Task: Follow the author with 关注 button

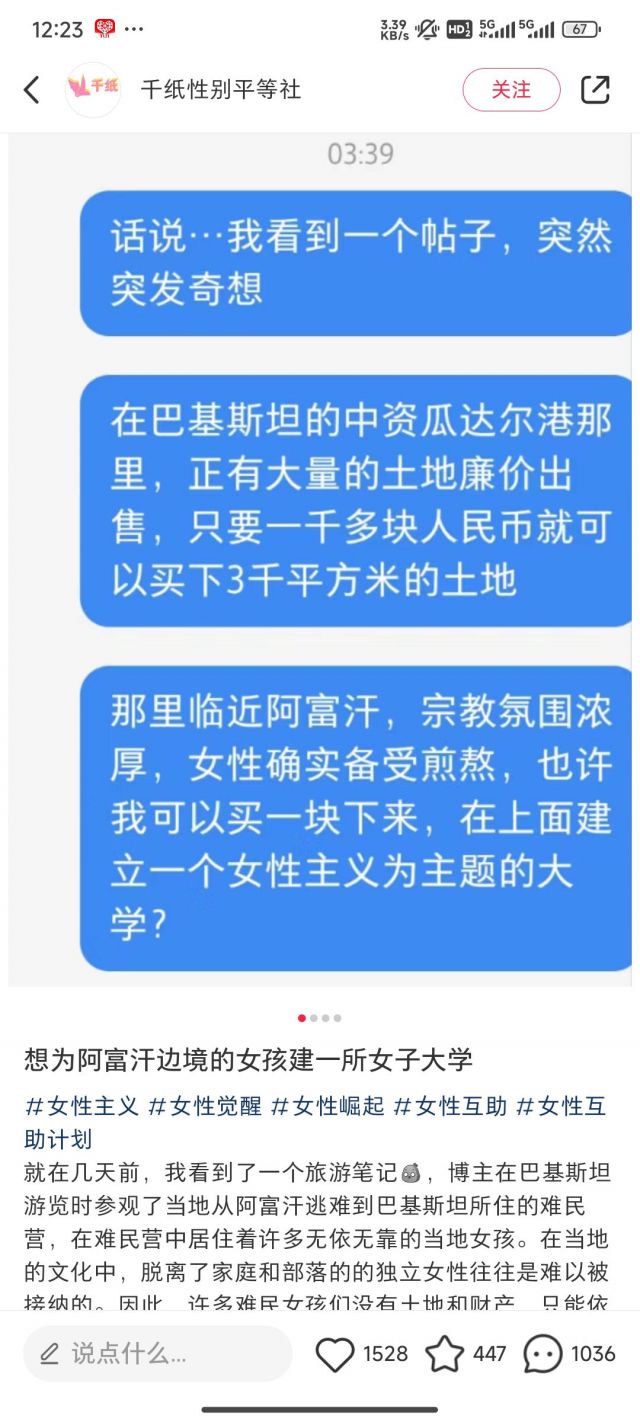Action: (x=511, y=90)
